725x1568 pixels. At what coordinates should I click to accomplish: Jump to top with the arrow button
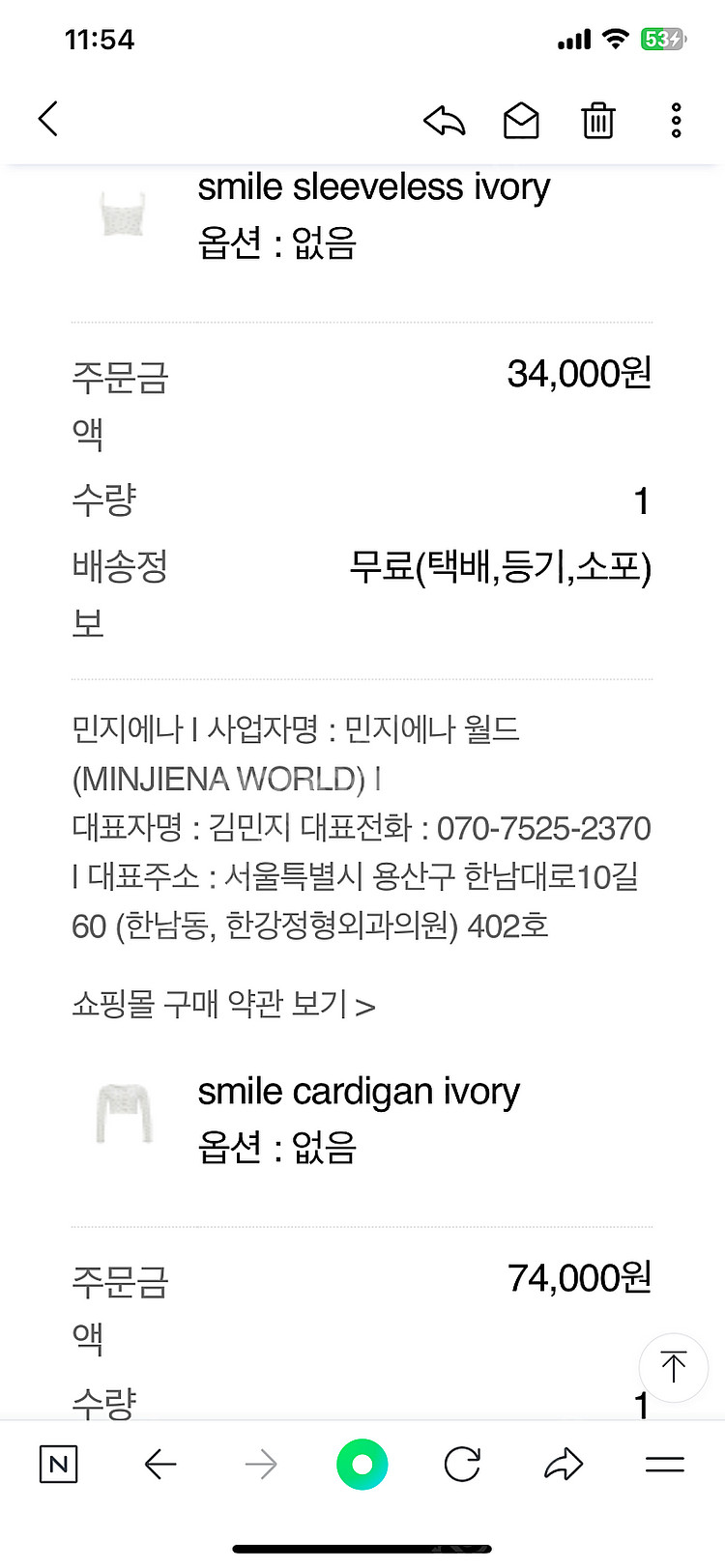[673, 1366]
